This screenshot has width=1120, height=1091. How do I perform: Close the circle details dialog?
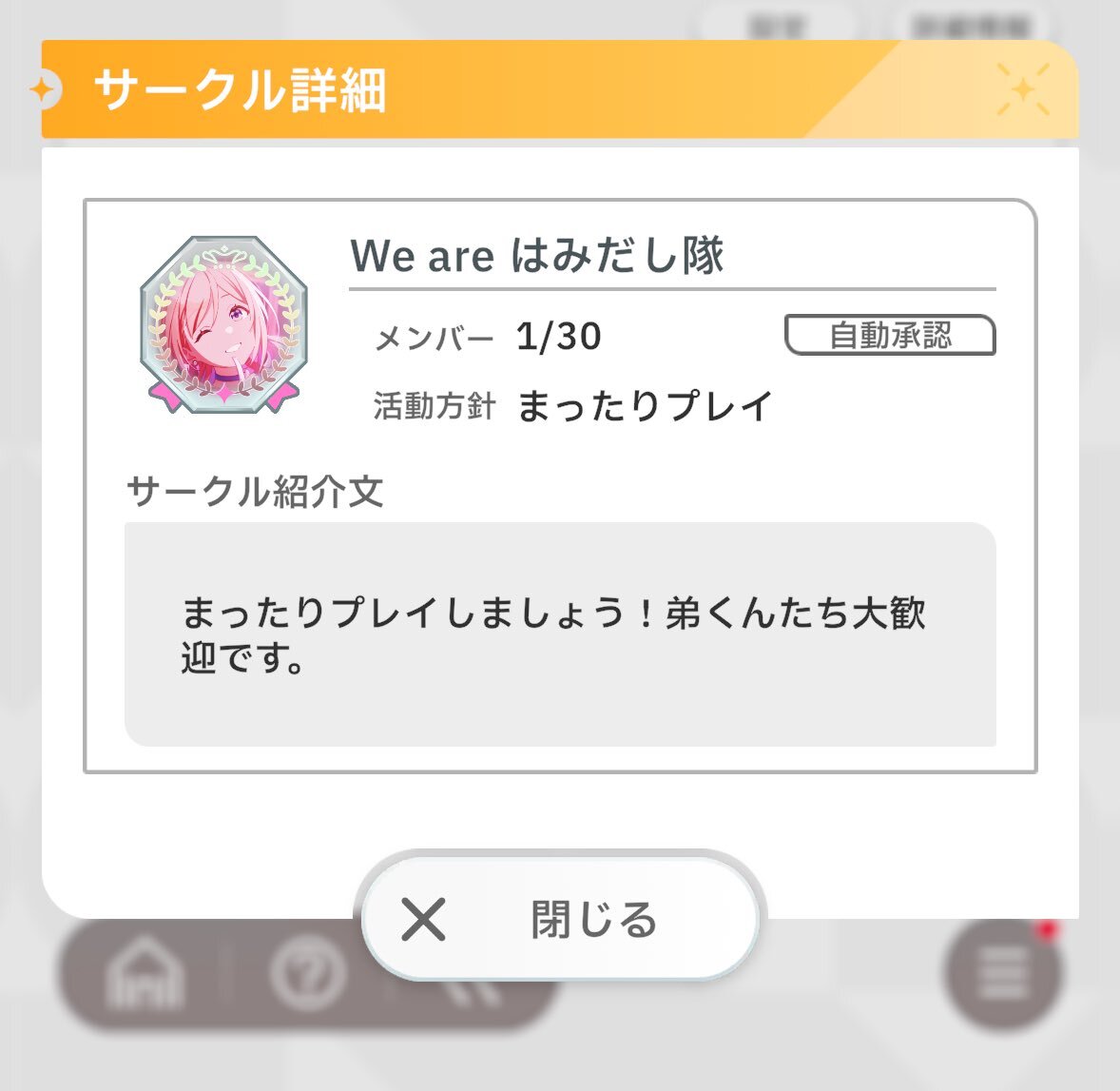(560, 920)
